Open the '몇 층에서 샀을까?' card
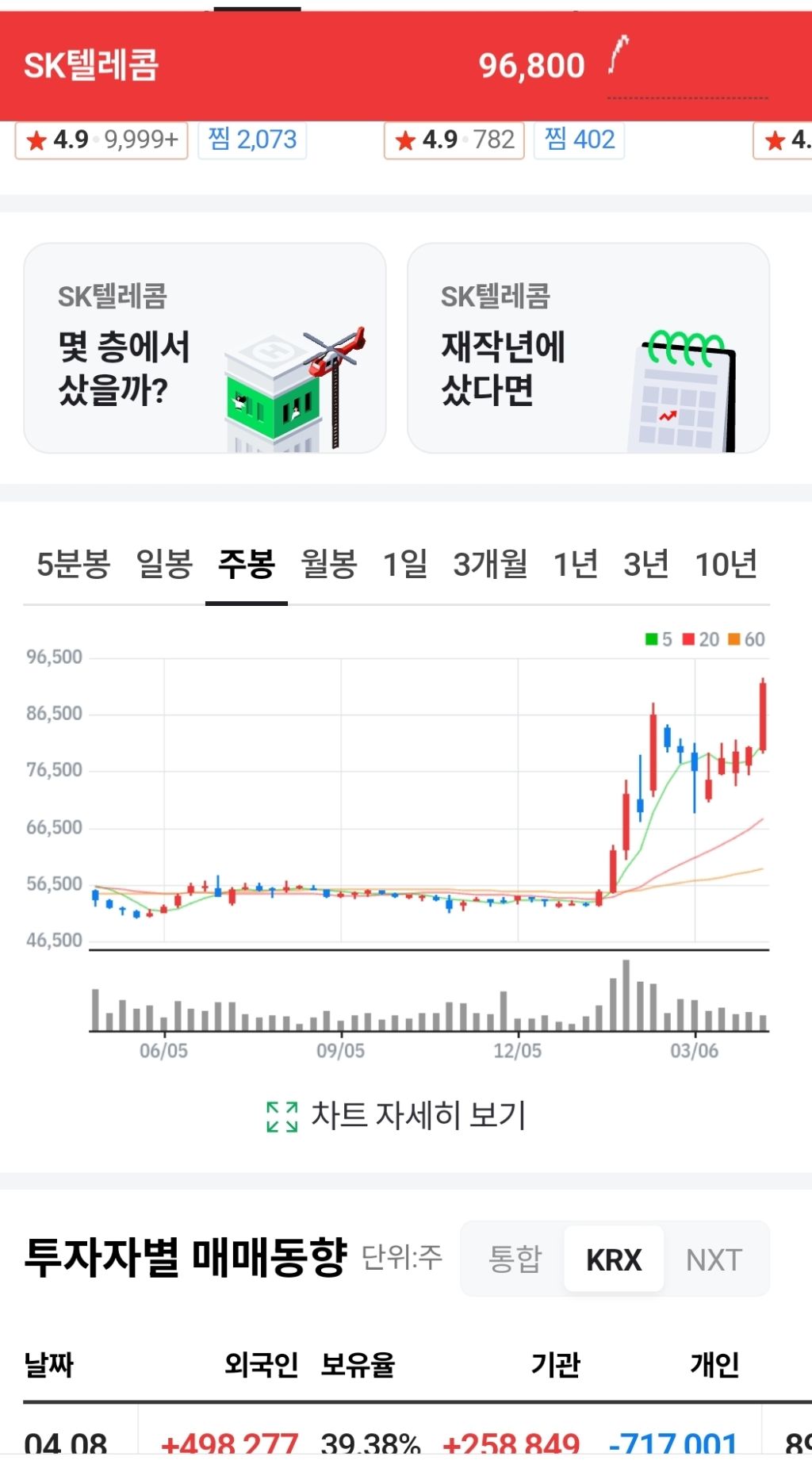 [x=205, y=348]
